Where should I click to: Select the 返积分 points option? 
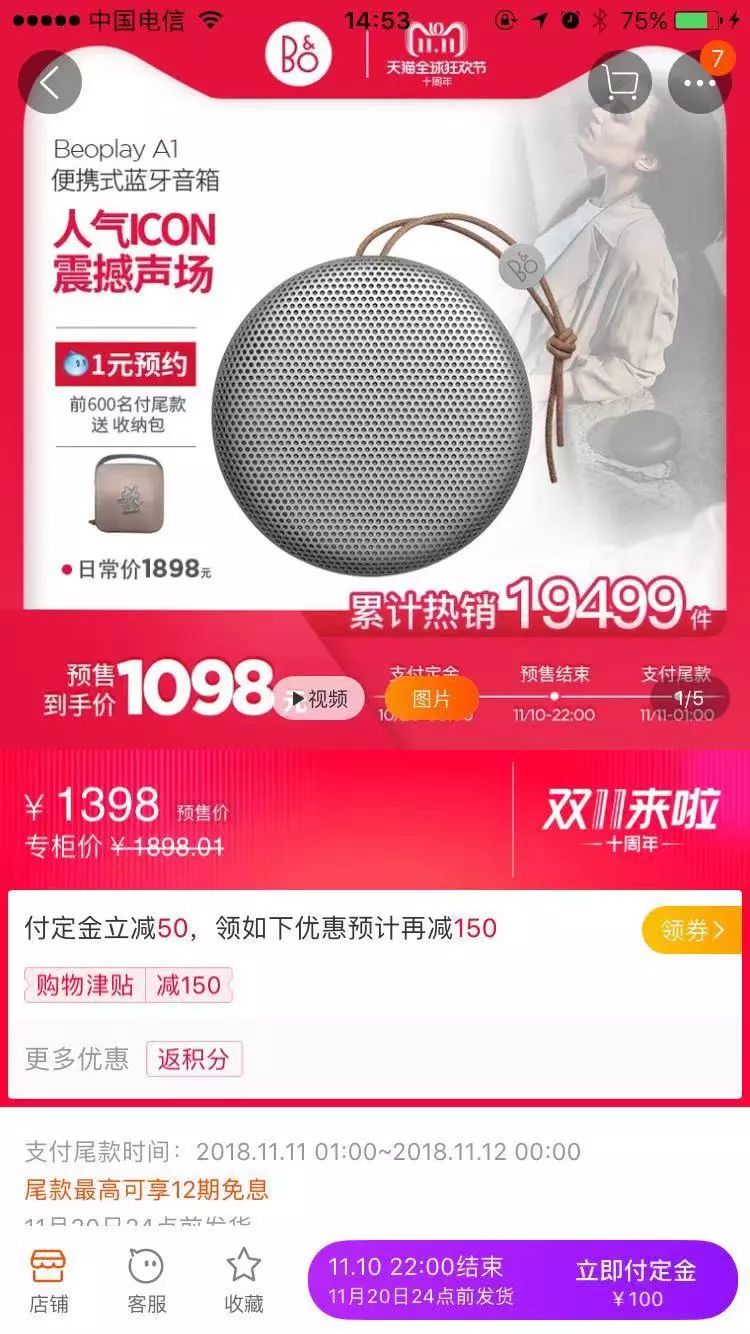tap(195, 1058)
